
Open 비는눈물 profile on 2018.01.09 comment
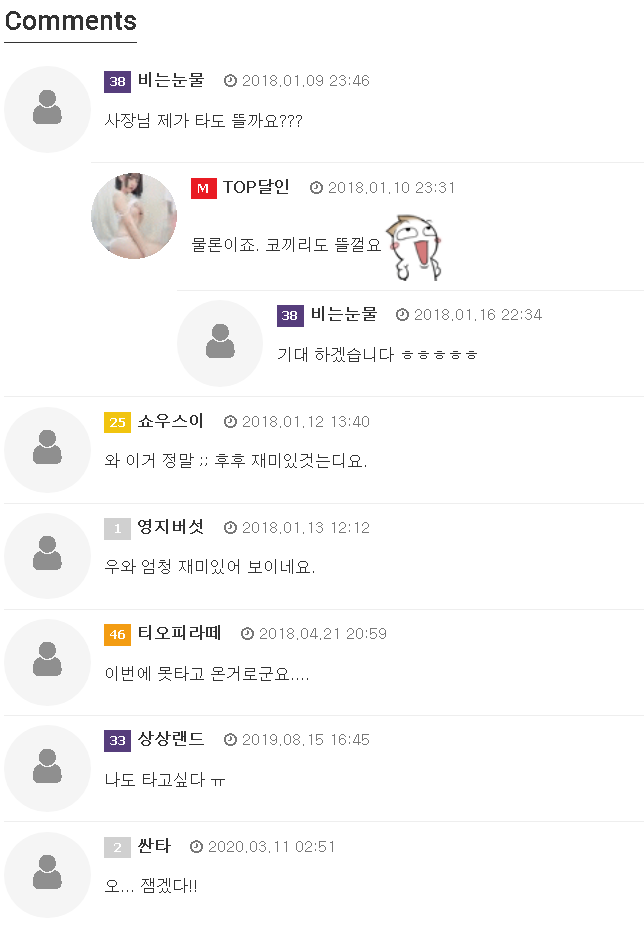pyautogui.click(x=170, y=81)
